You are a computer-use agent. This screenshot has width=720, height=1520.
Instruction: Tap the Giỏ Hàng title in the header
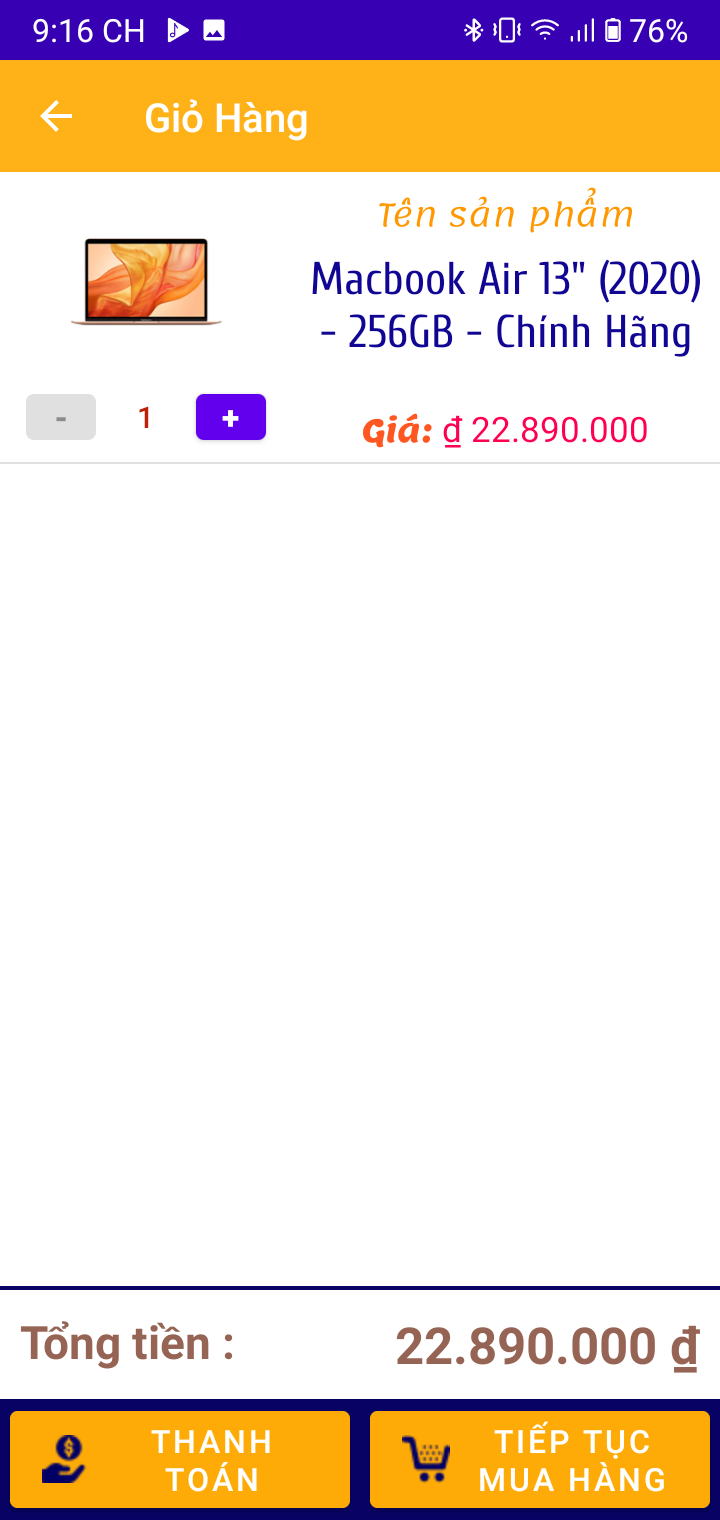click(226, 115)
